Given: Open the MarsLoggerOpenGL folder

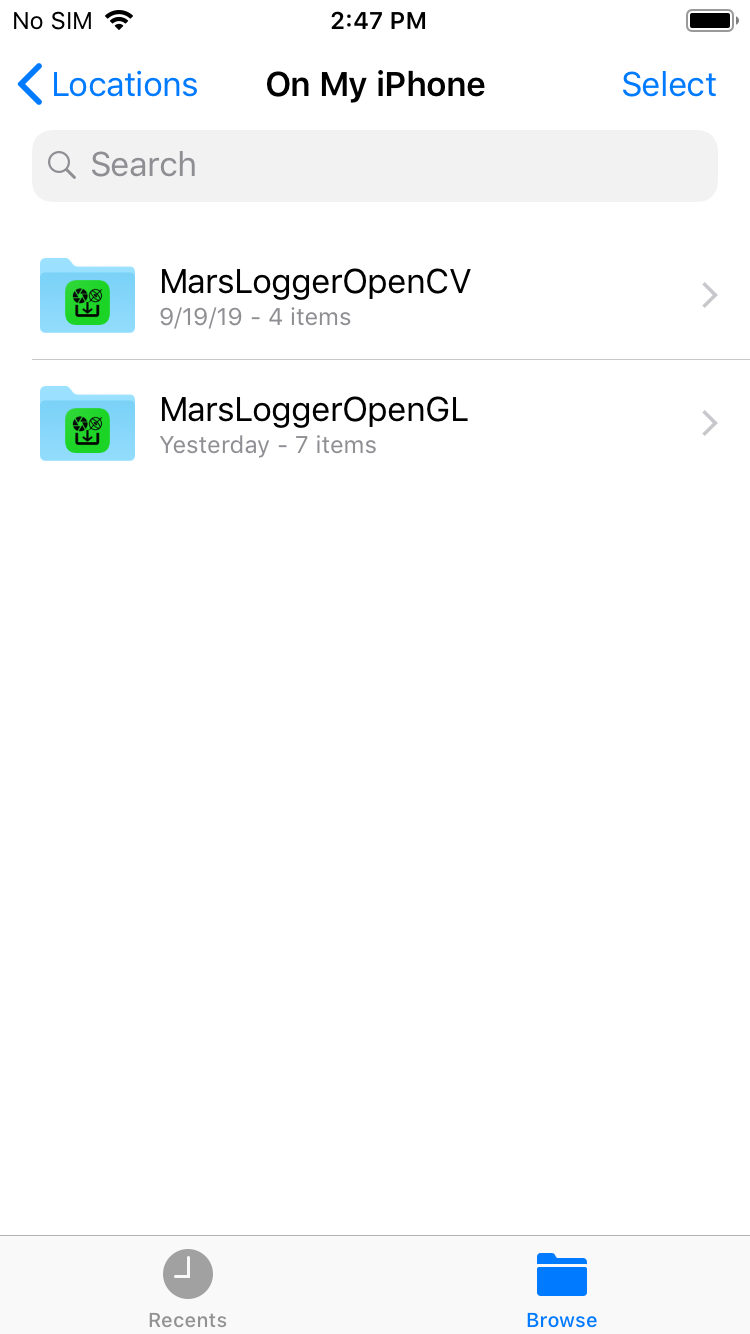Looking at the screenshot, I should (375, 423).
